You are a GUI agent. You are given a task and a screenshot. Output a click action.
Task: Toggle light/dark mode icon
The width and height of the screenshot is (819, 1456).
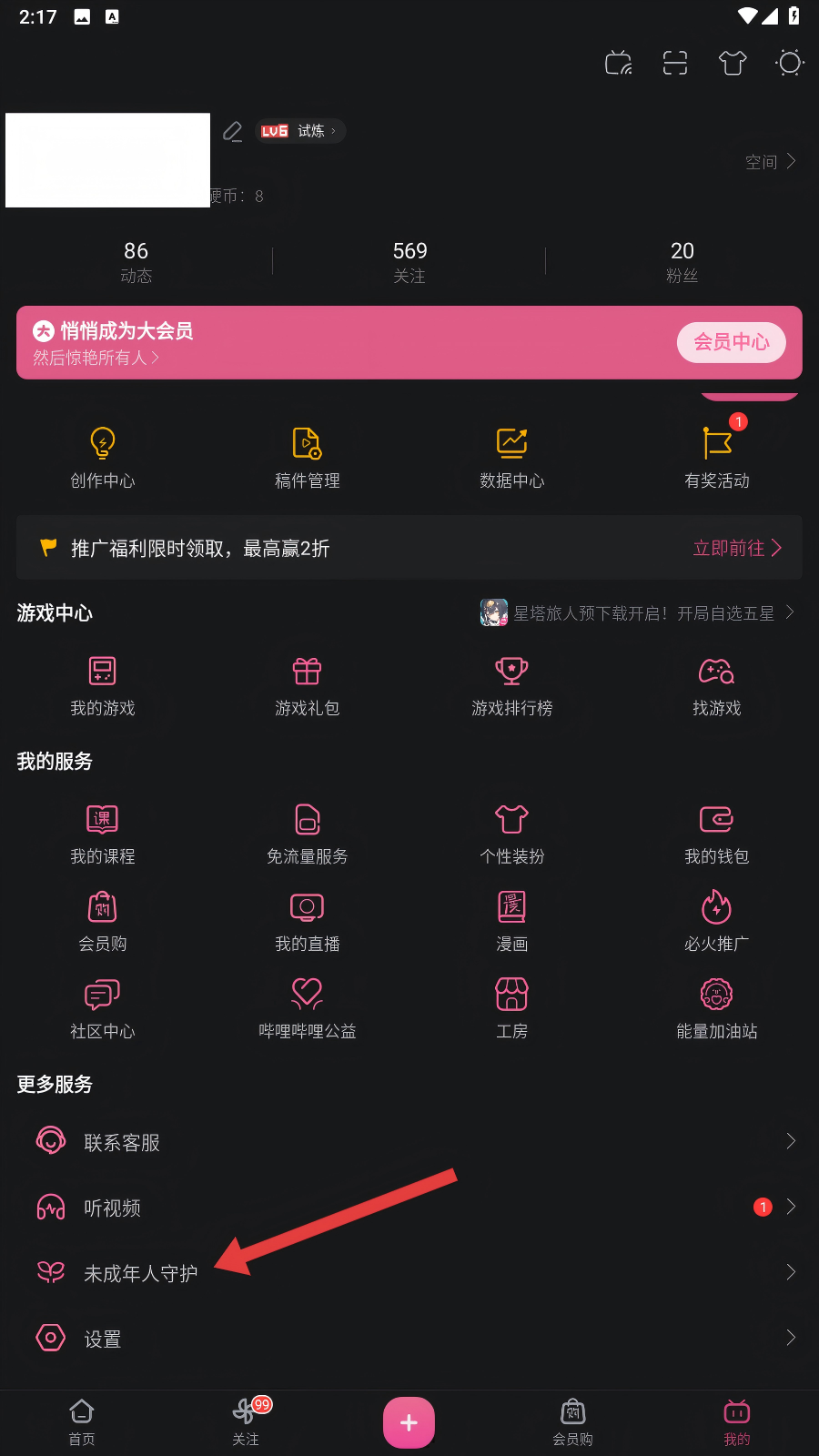point(790,63)
